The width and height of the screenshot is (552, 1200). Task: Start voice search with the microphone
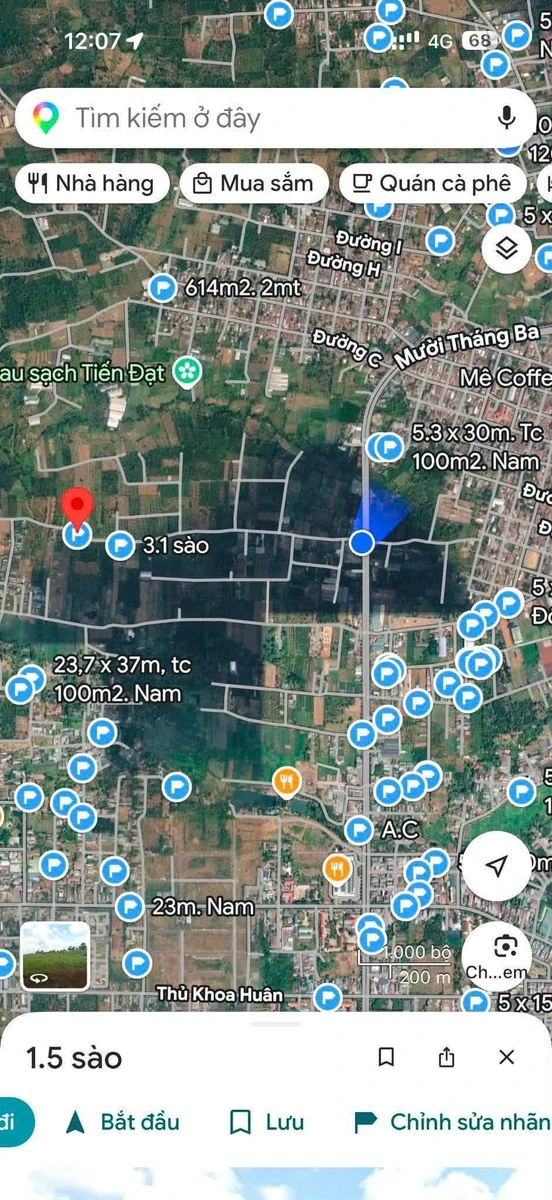coord(507,118)
